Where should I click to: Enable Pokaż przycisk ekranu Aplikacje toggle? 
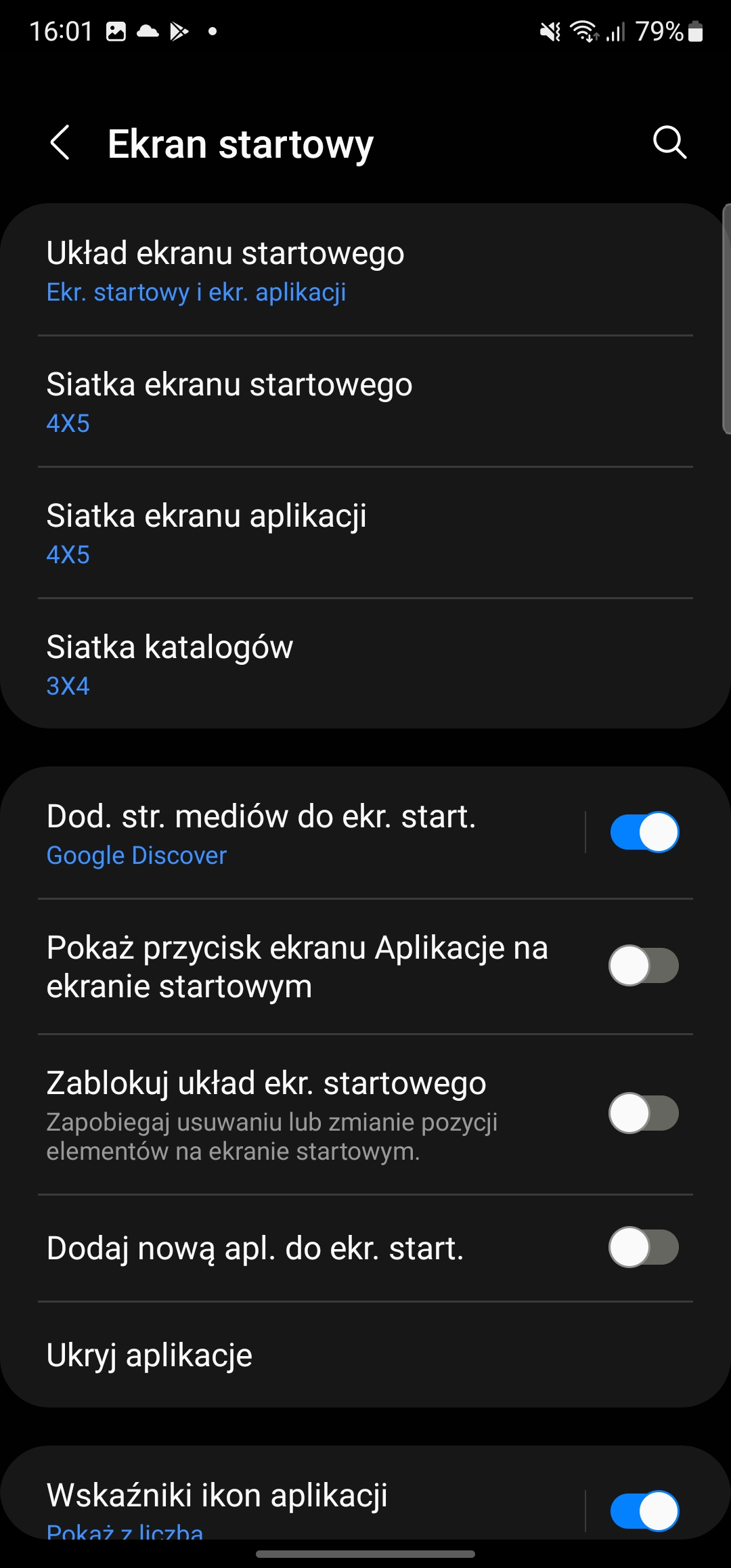point(644,965)
